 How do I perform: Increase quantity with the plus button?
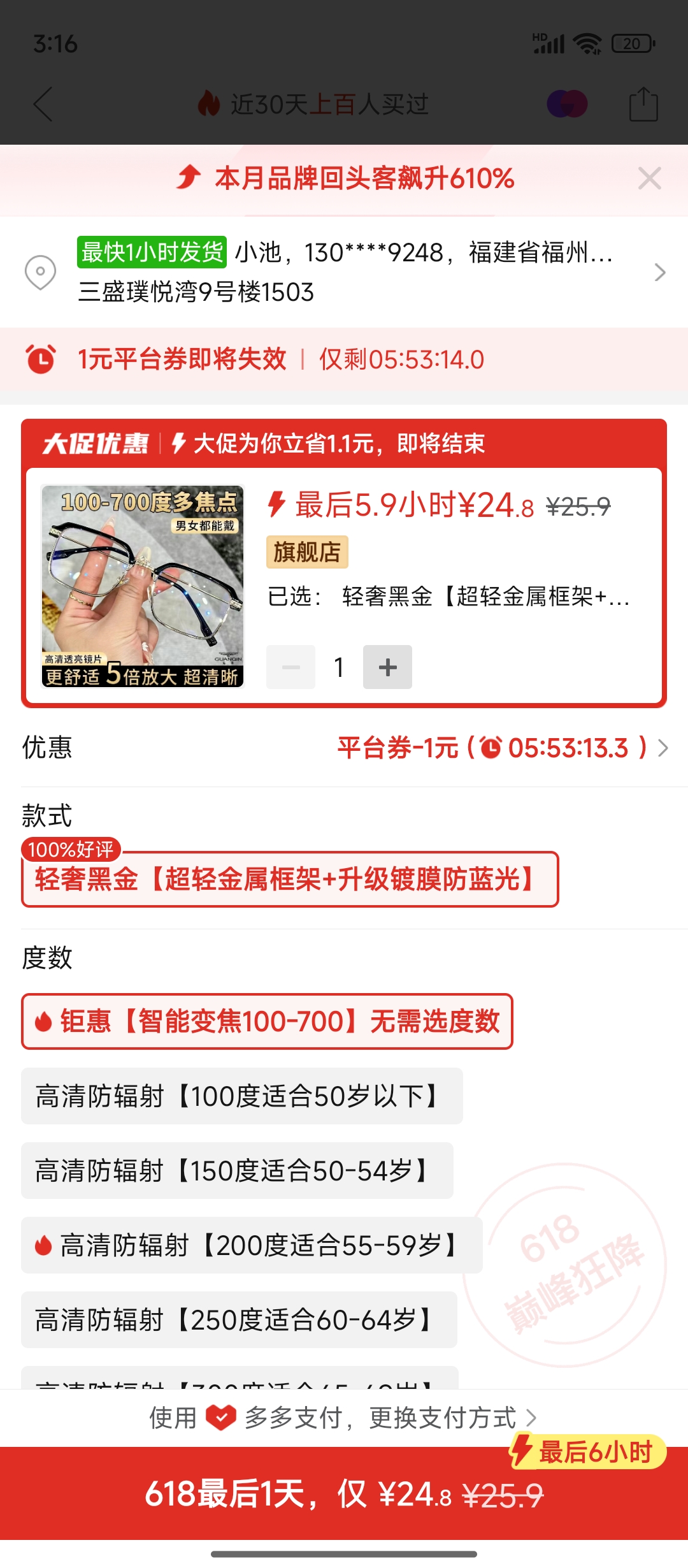pyautogui.click(x=387, y=667)
